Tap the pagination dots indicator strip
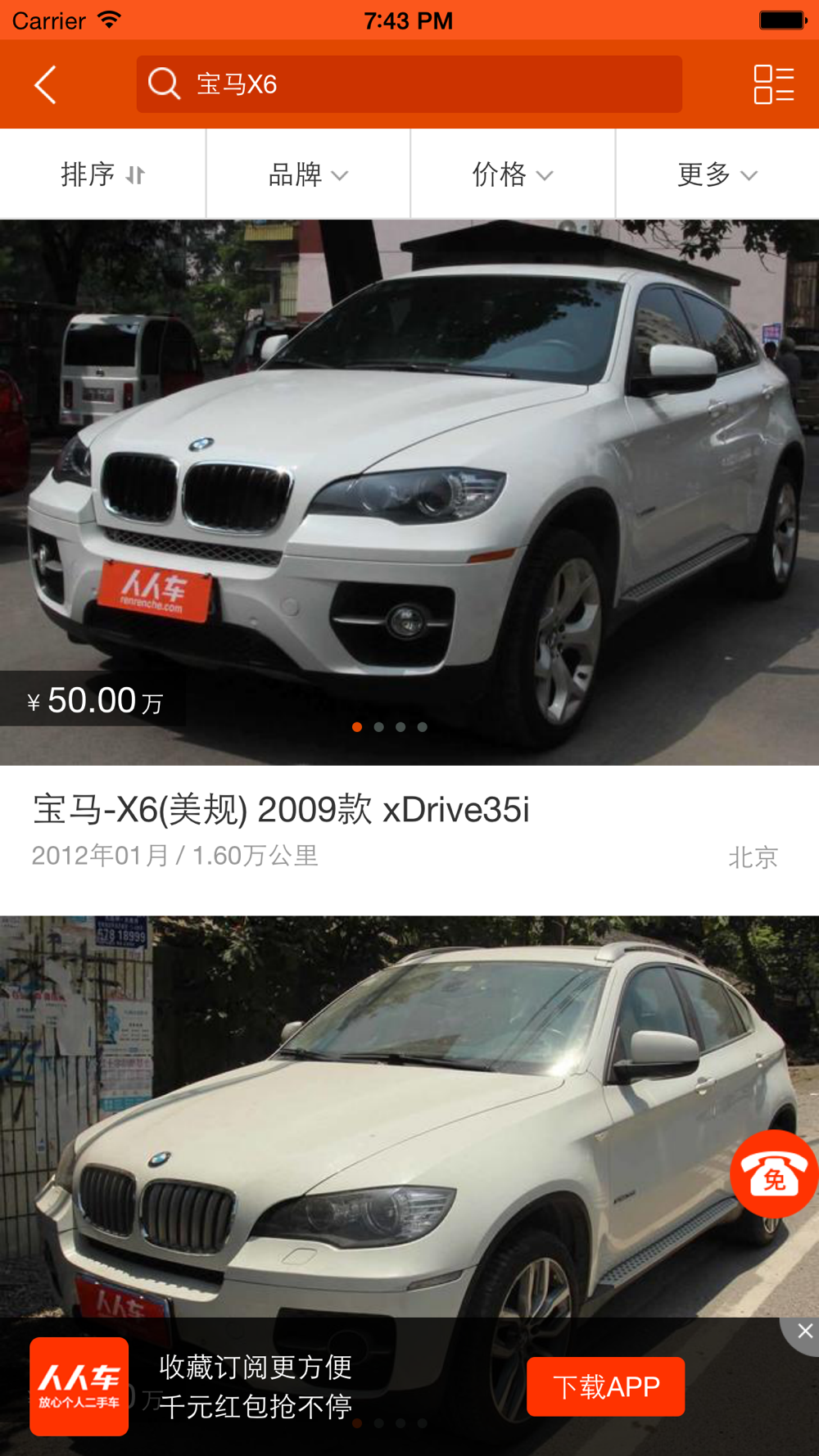 [x=389, y=726]
